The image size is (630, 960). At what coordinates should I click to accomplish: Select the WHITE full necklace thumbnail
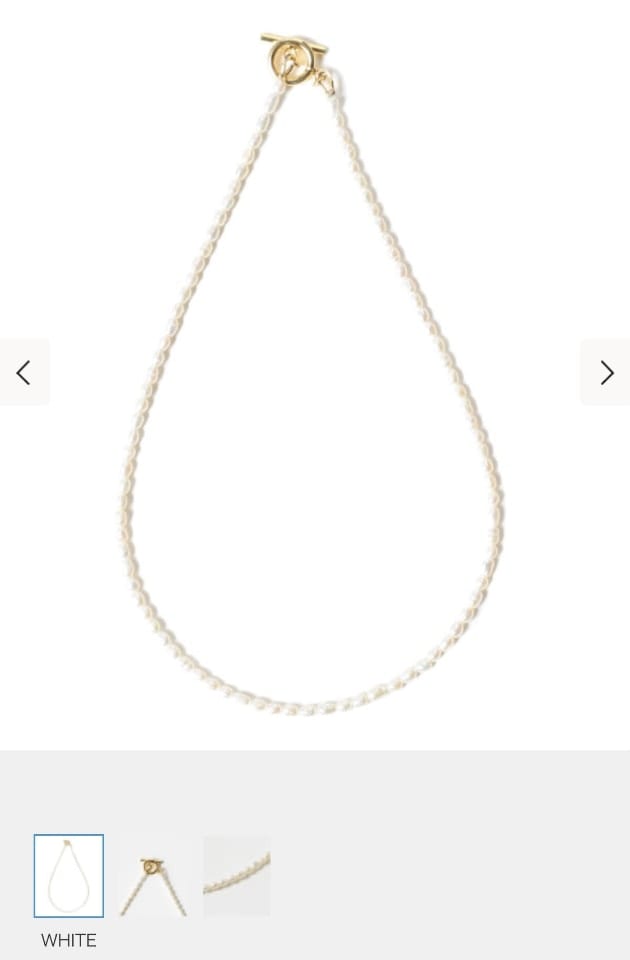coord(69,876)
